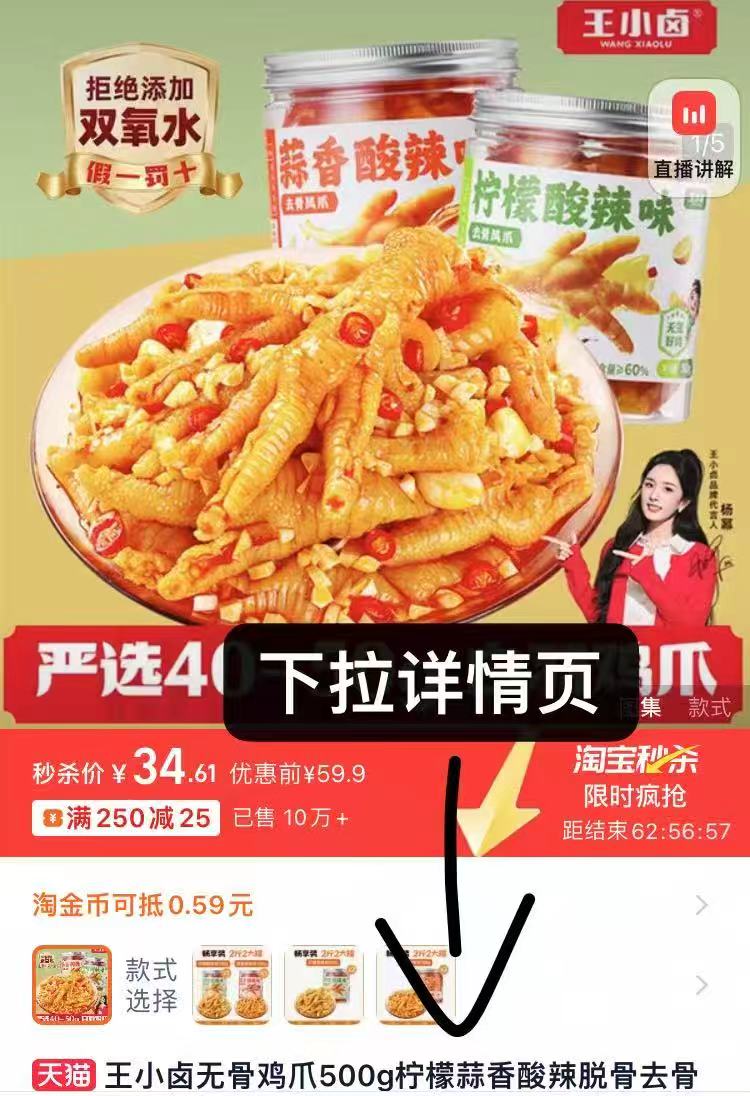Open the 满250减25 coupon offer
The height and width of the screenshot is (1096, 750).
tap(126, 819)
